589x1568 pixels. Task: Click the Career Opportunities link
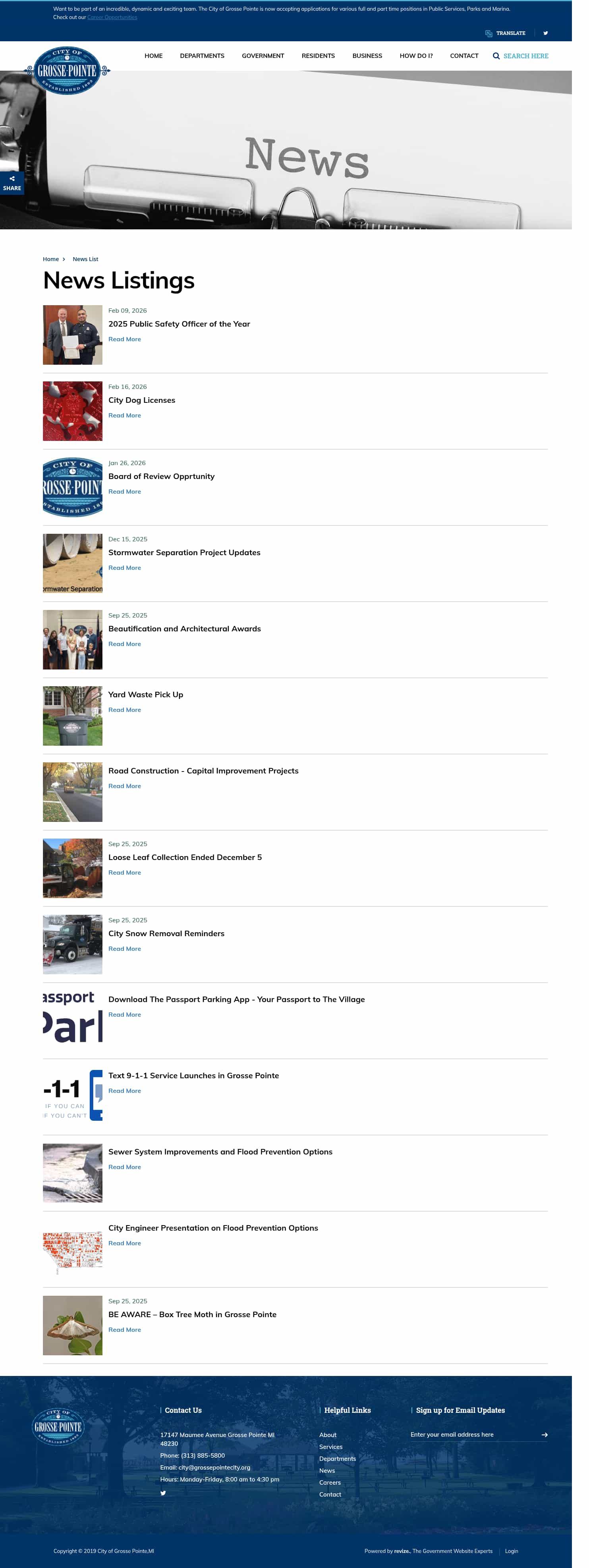[112, 17]
